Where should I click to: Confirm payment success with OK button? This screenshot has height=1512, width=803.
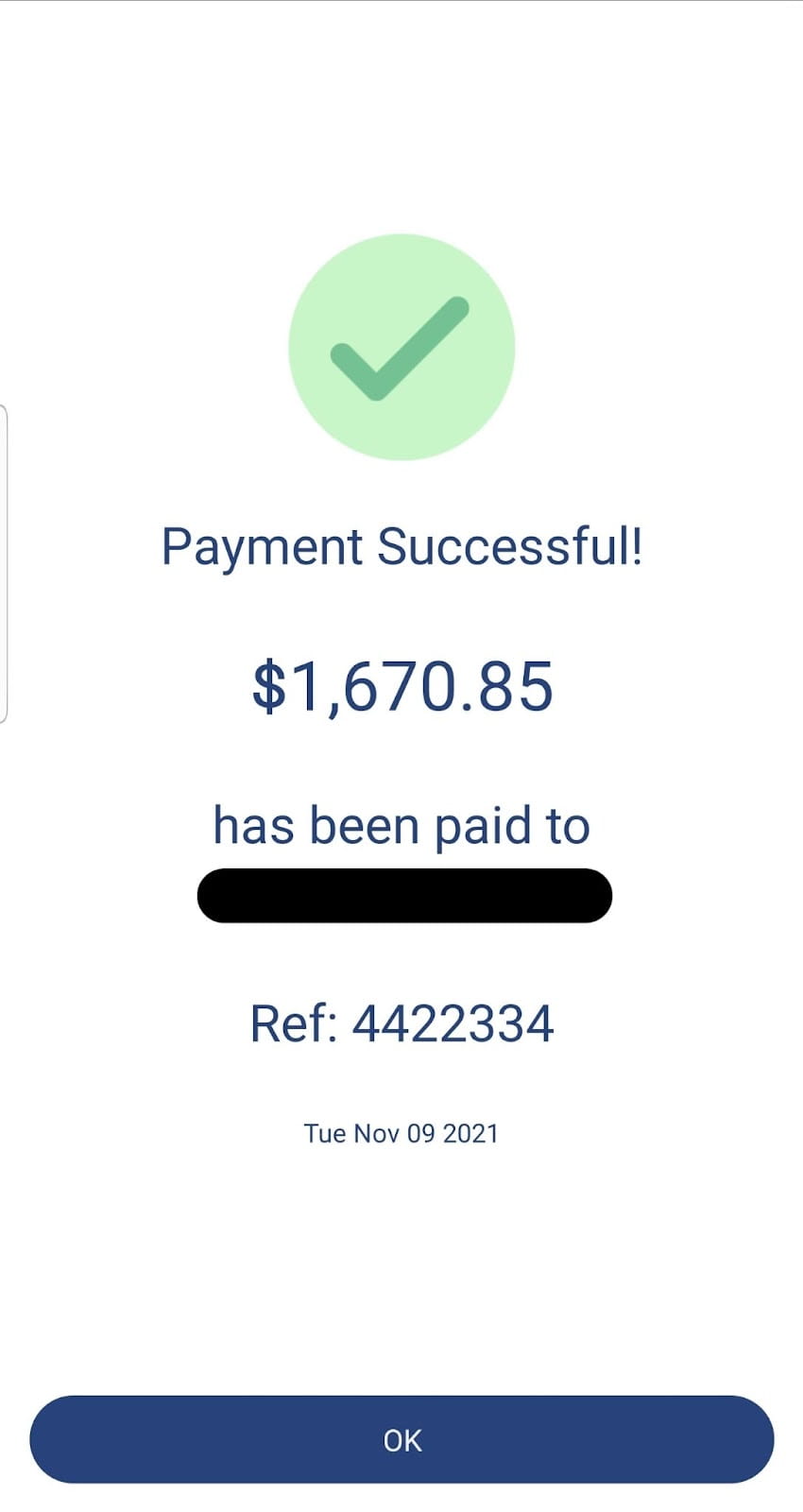pyautogui.click(x=401, y=1439)
